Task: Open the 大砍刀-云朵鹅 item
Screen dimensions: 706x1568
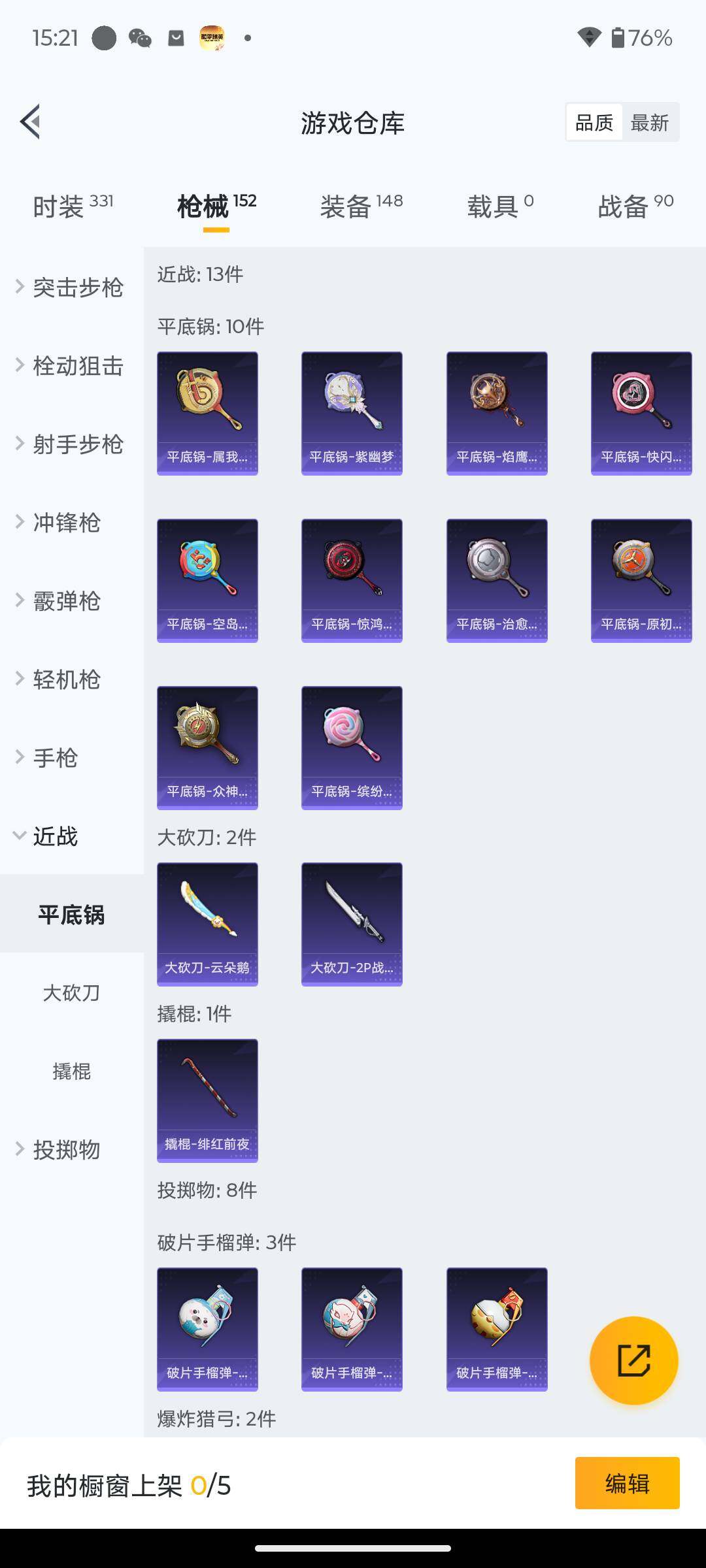Action: tap(207, 924)
